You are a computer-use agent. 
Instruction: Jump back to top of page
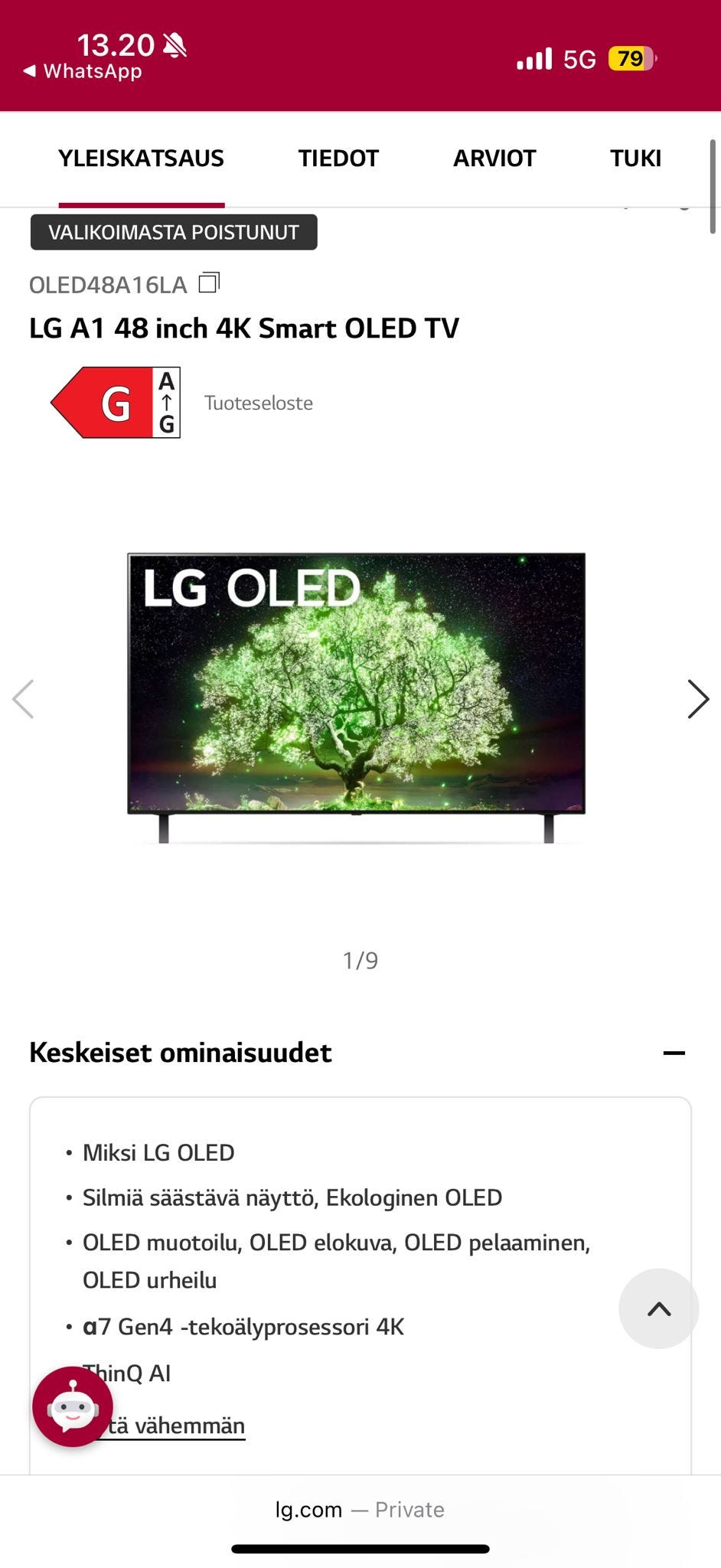(x=658, y=1308)
